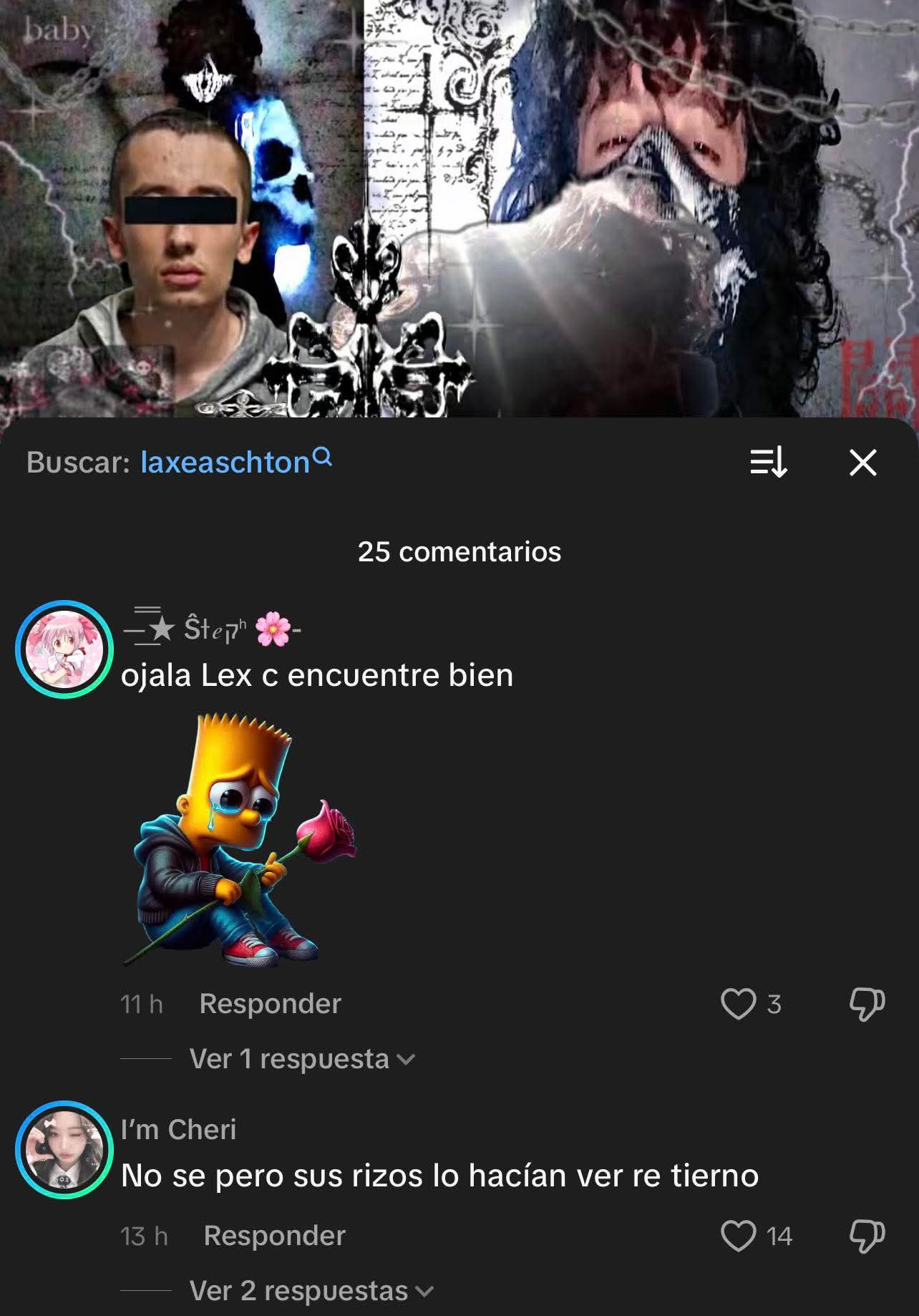View the crying Bart sticker in Steph's comment
Viewport: 919px width, 1316px height.
pos(240,839)
